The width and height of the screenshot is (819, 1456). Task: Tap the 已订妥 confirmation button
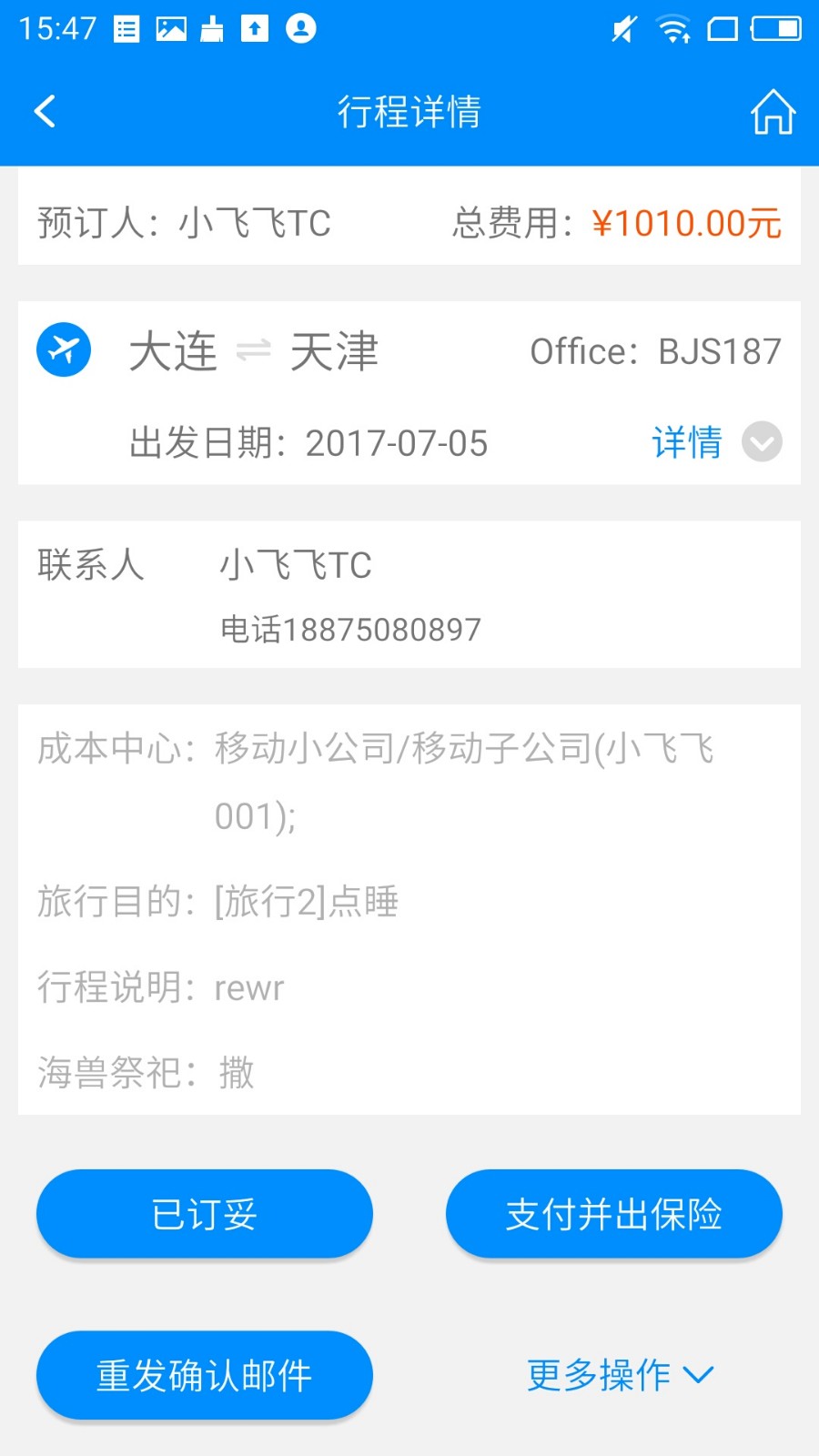(x=204, y=1214)
